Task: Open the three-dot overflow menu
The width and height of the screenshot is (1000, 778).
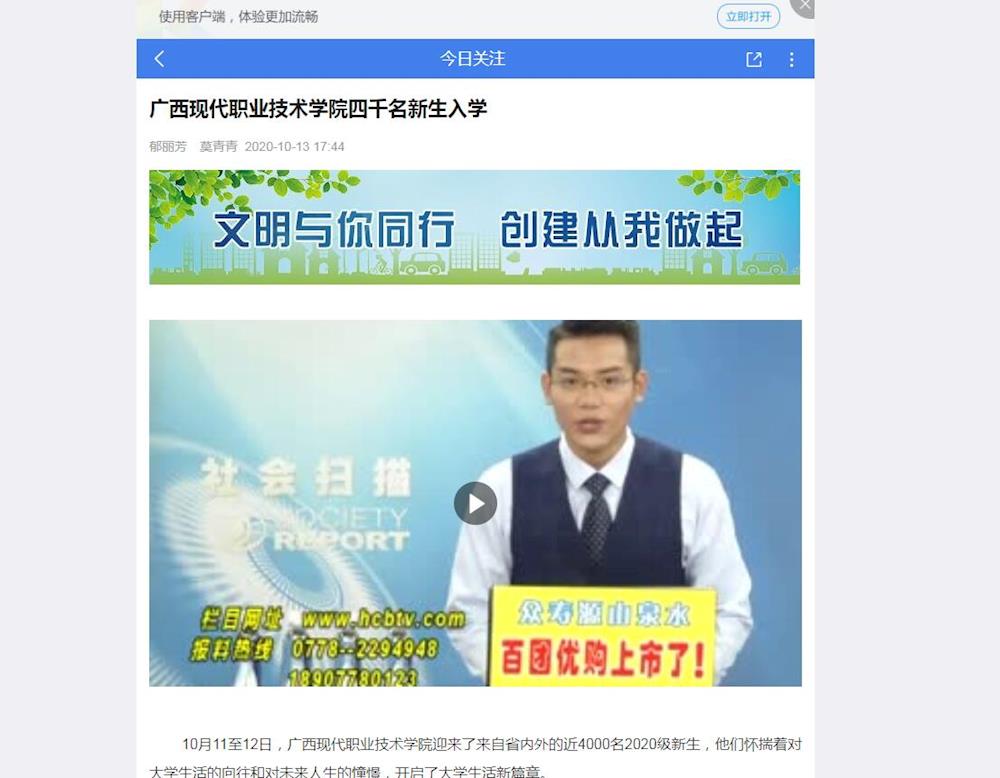Action: [791, 60]
